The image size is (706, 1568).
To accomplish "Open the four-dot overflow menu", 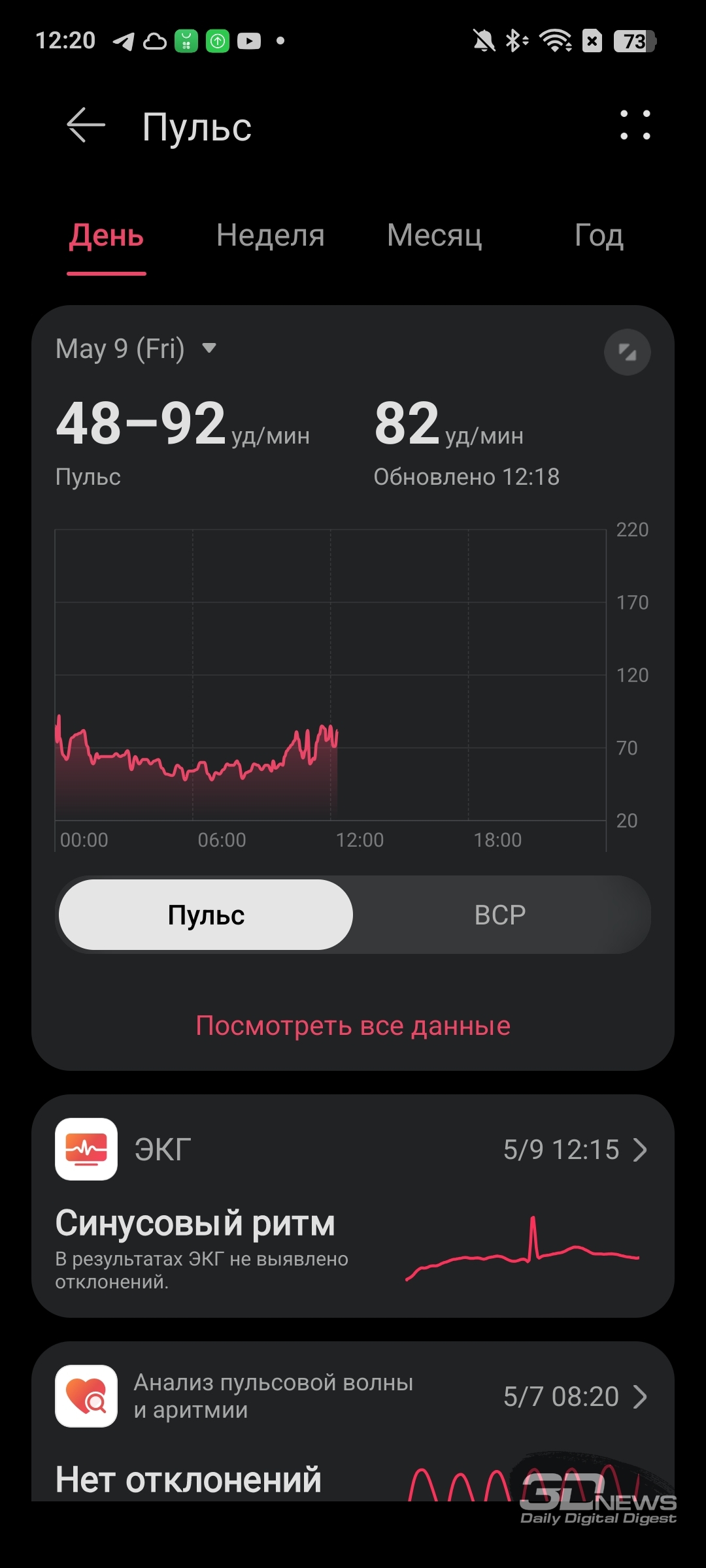I will (x=635, y=125).
